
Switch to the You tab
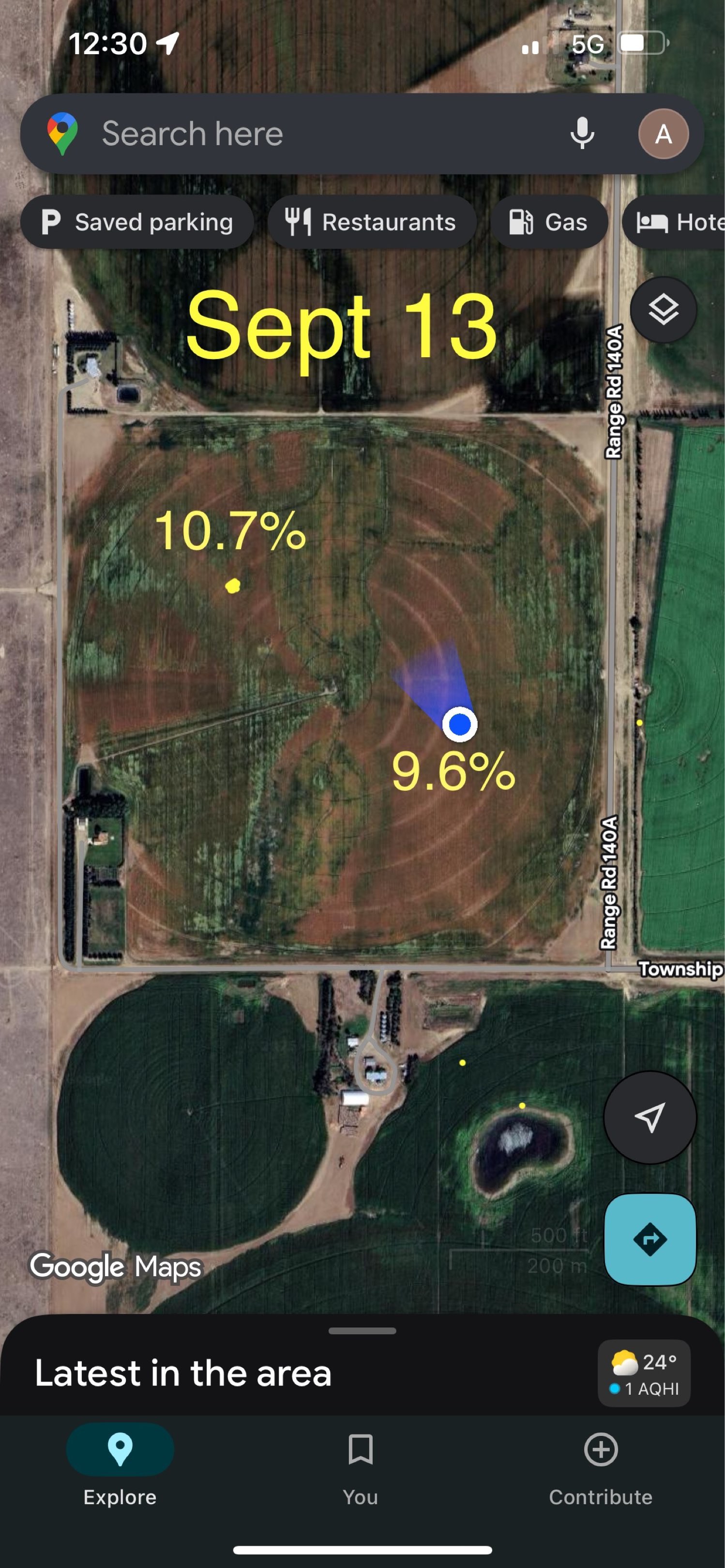361,1465
